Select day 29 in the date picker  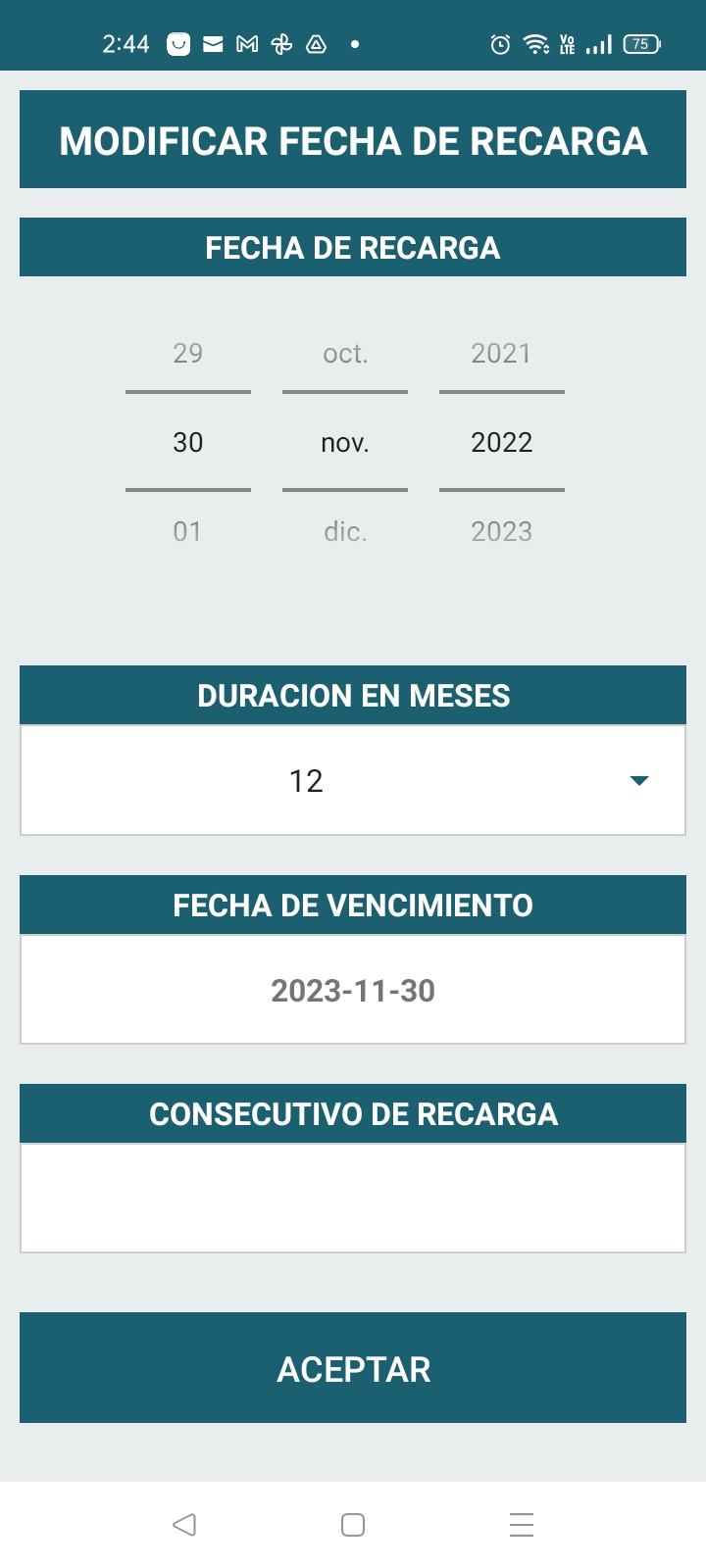coord(187,353)
